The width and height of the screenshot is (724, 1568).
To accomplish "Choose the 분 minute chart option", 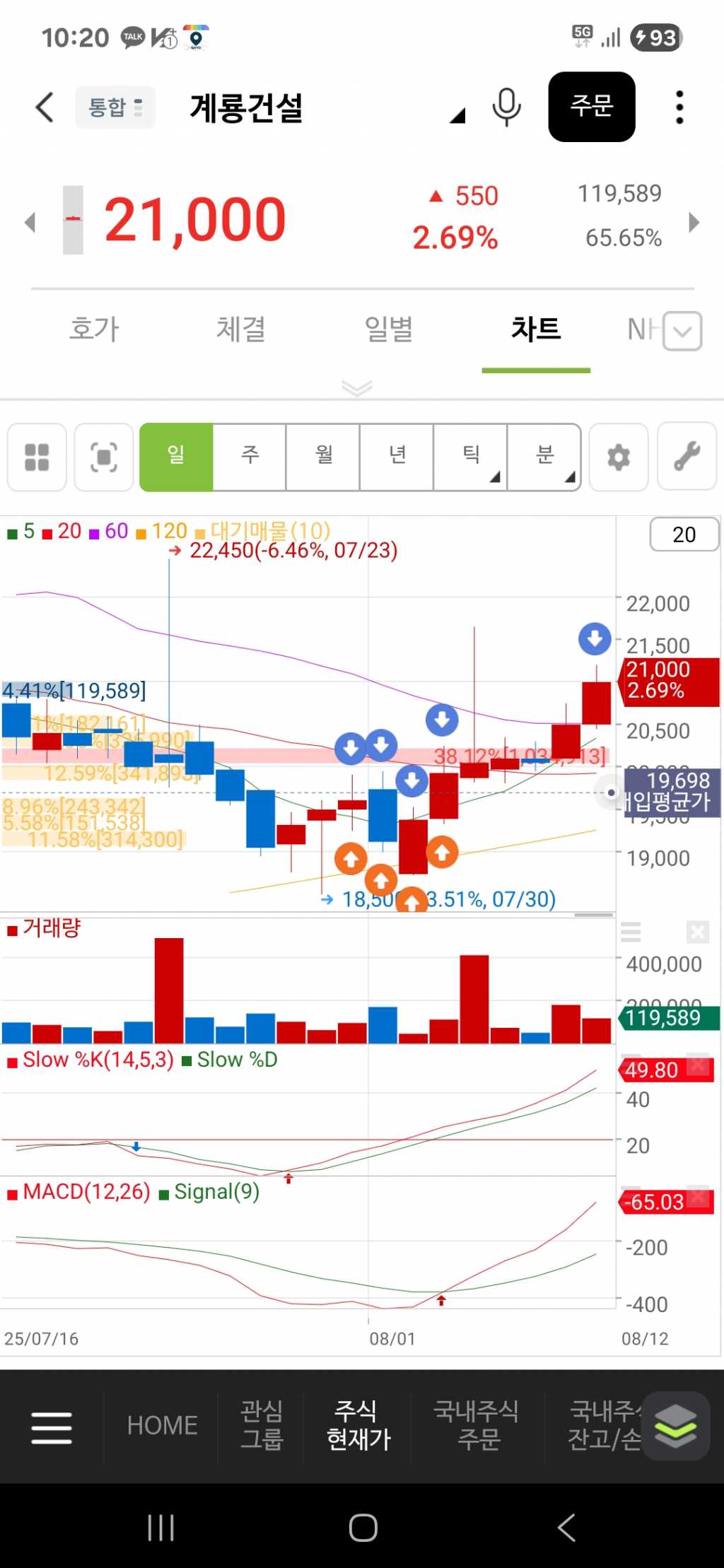I will pyautogui.click(x=544, y=457).
